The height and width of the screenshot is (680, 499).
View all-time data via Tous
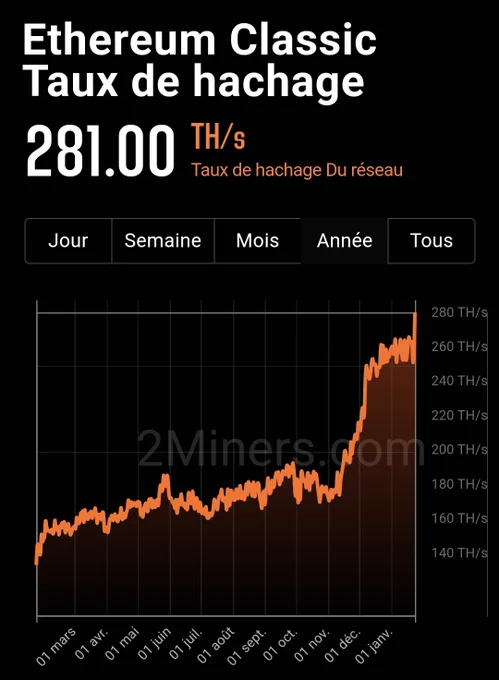point(431,241)
